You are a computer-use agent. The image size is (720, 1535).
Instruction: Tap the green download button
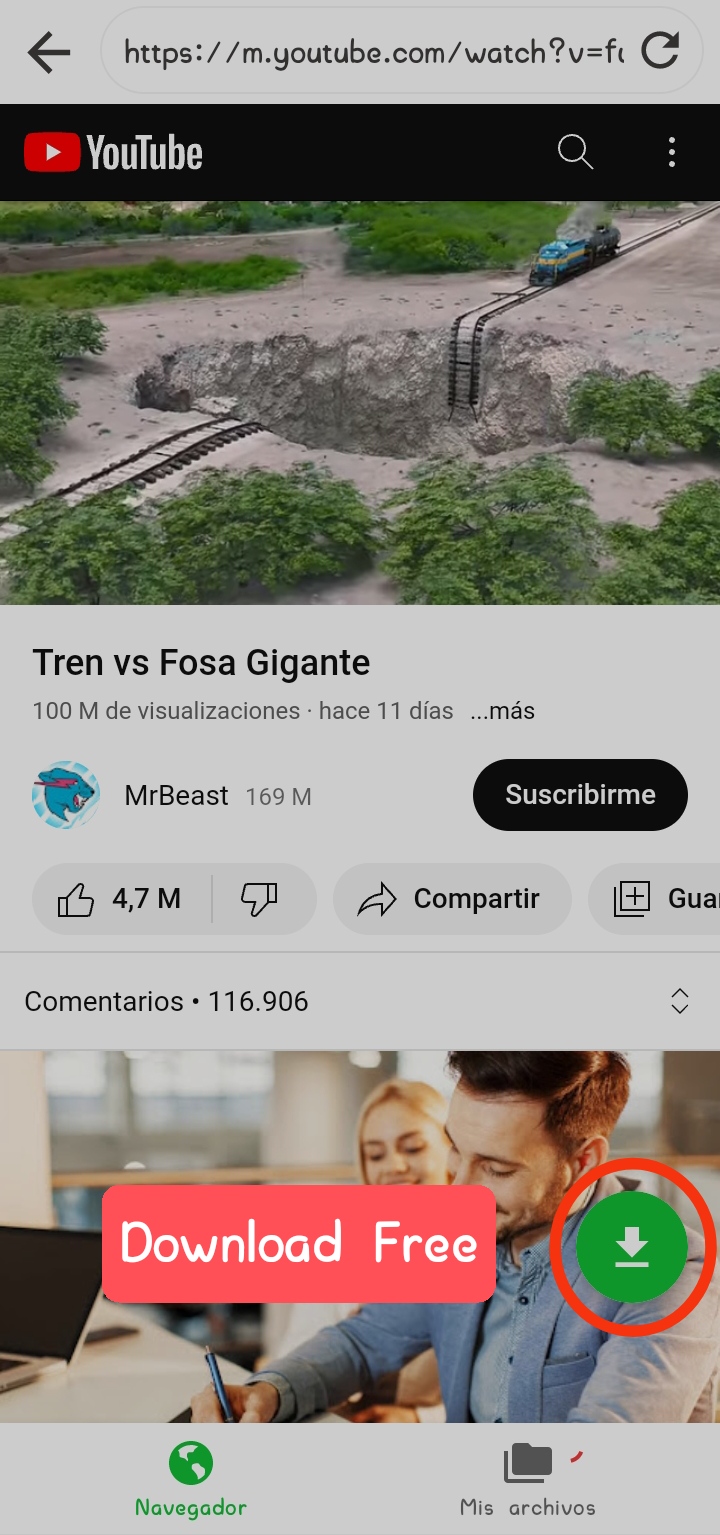point(632,1246)
